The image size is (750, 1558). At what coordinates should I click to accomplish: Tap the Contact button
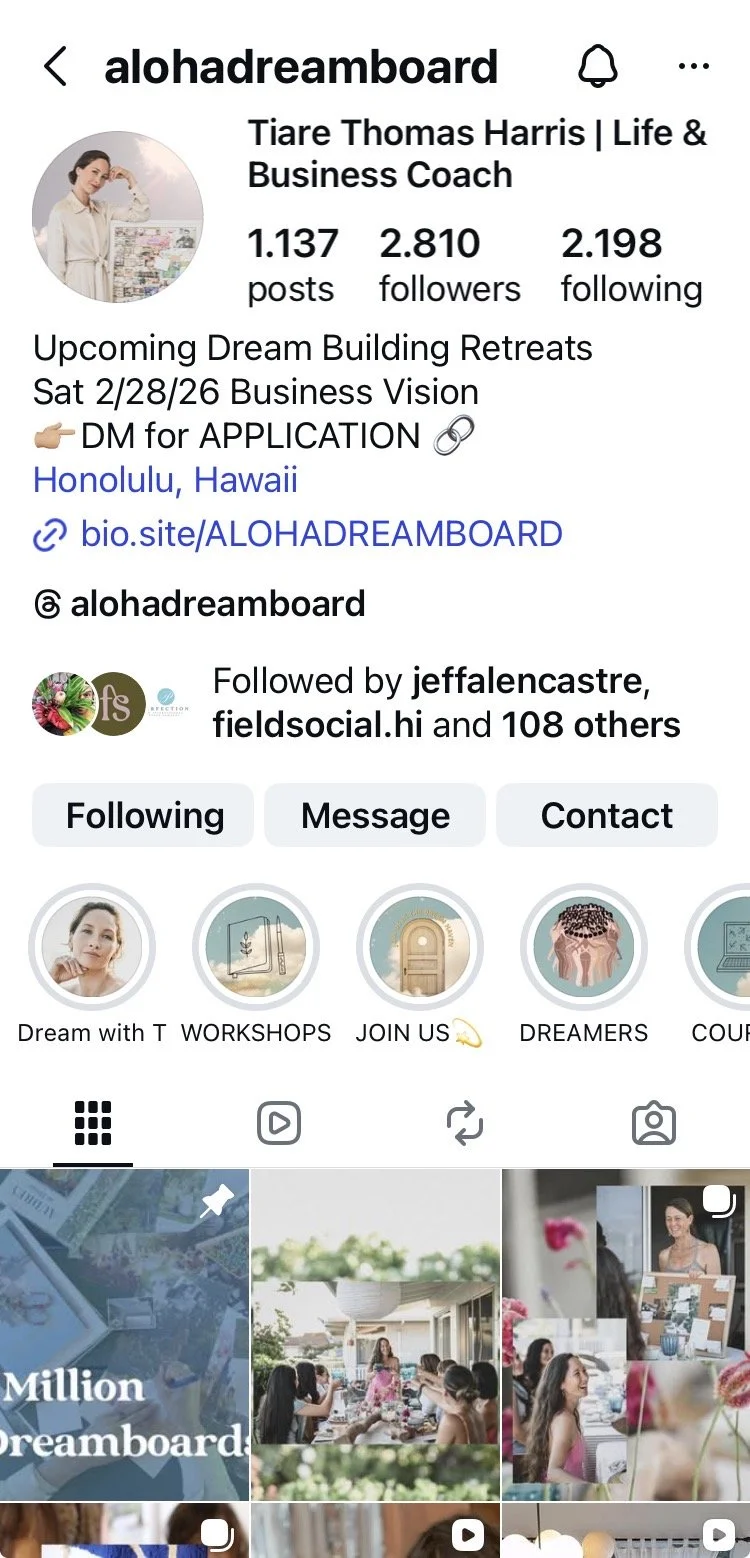coord(607,816)
